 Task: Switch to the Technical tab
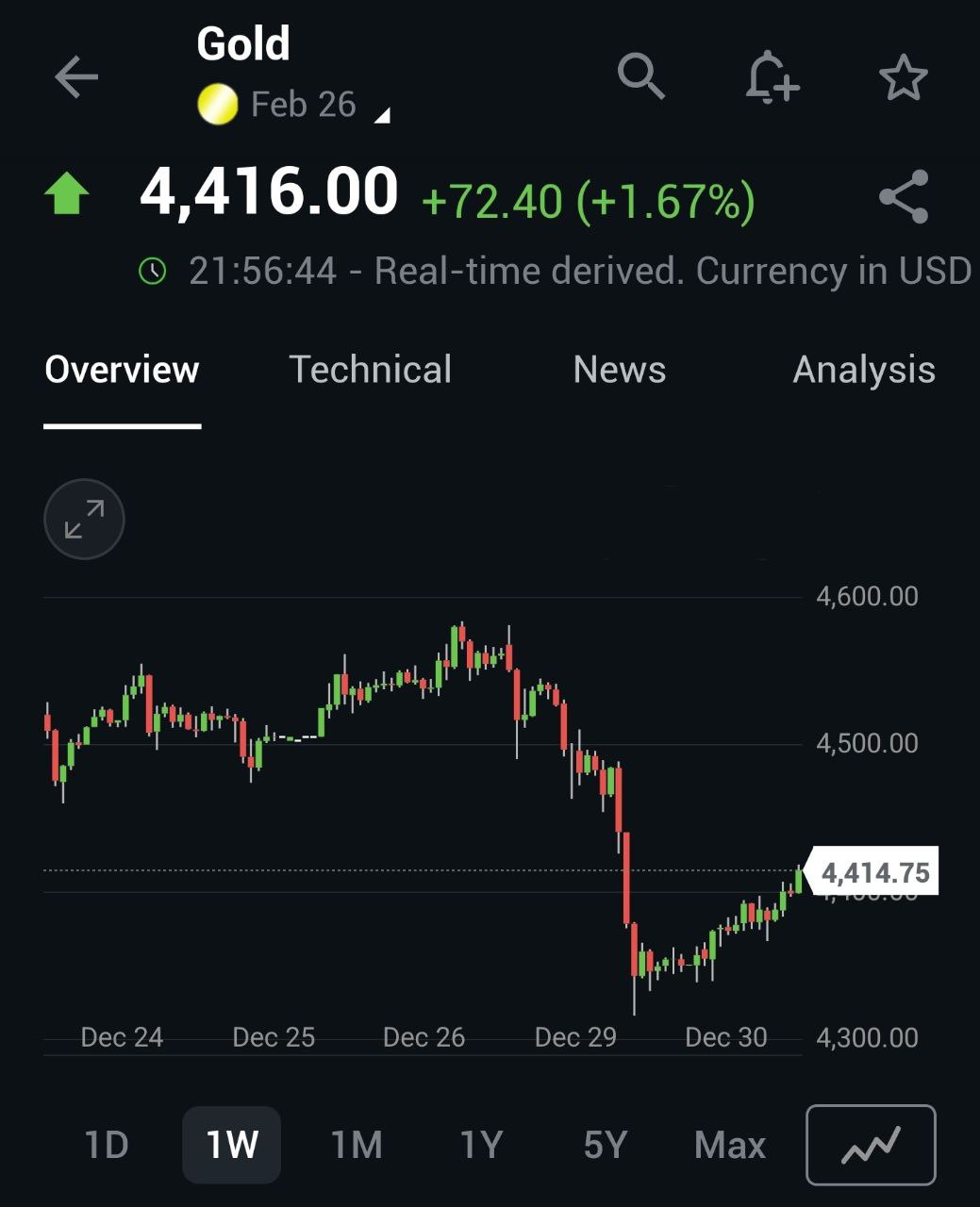[370, 370]
